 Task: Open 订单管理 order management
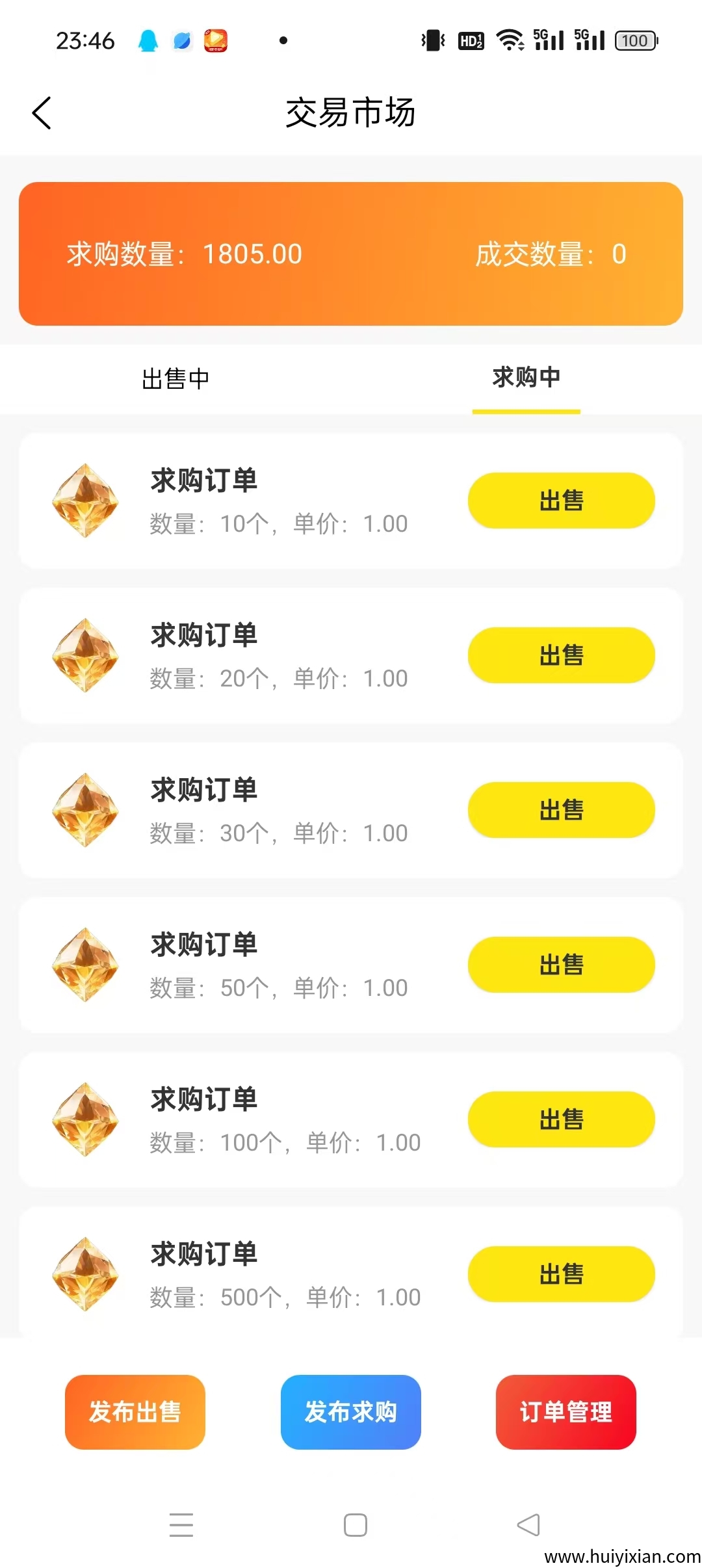coord(565,1412)
